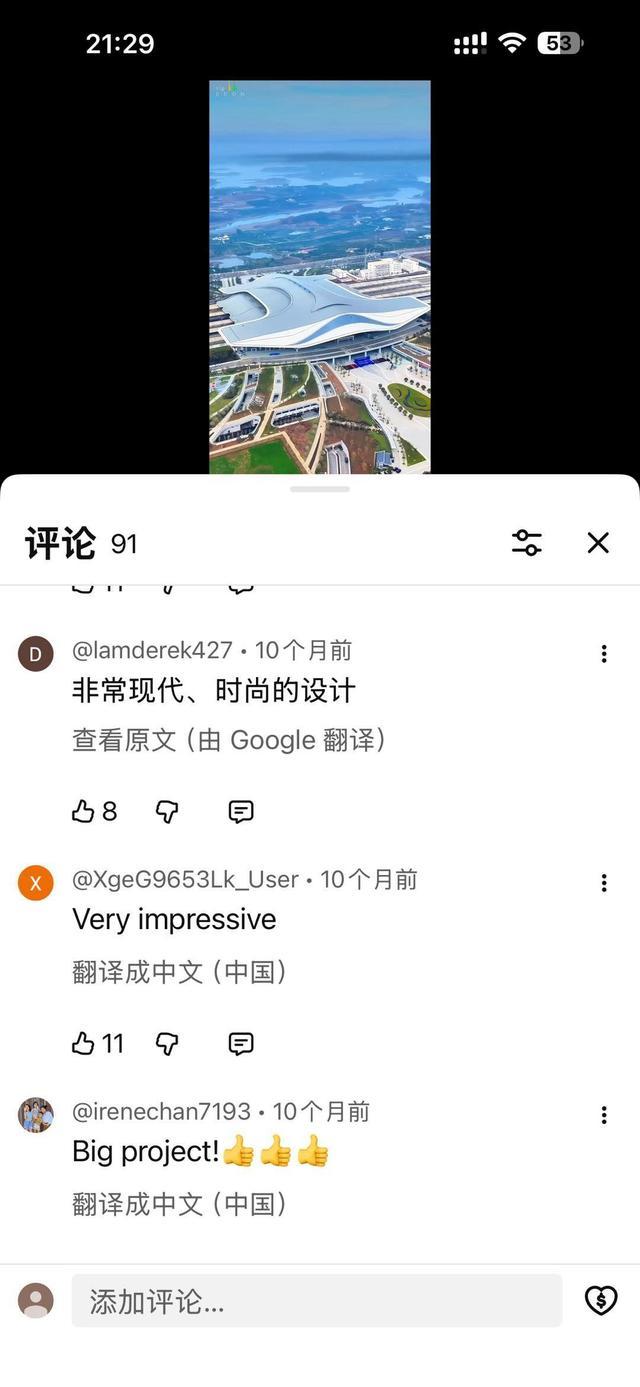The width and height of the screenshot is (640, 1387).
Task: Open irenechan7193's profile picture
Action: pos(36,1115)
